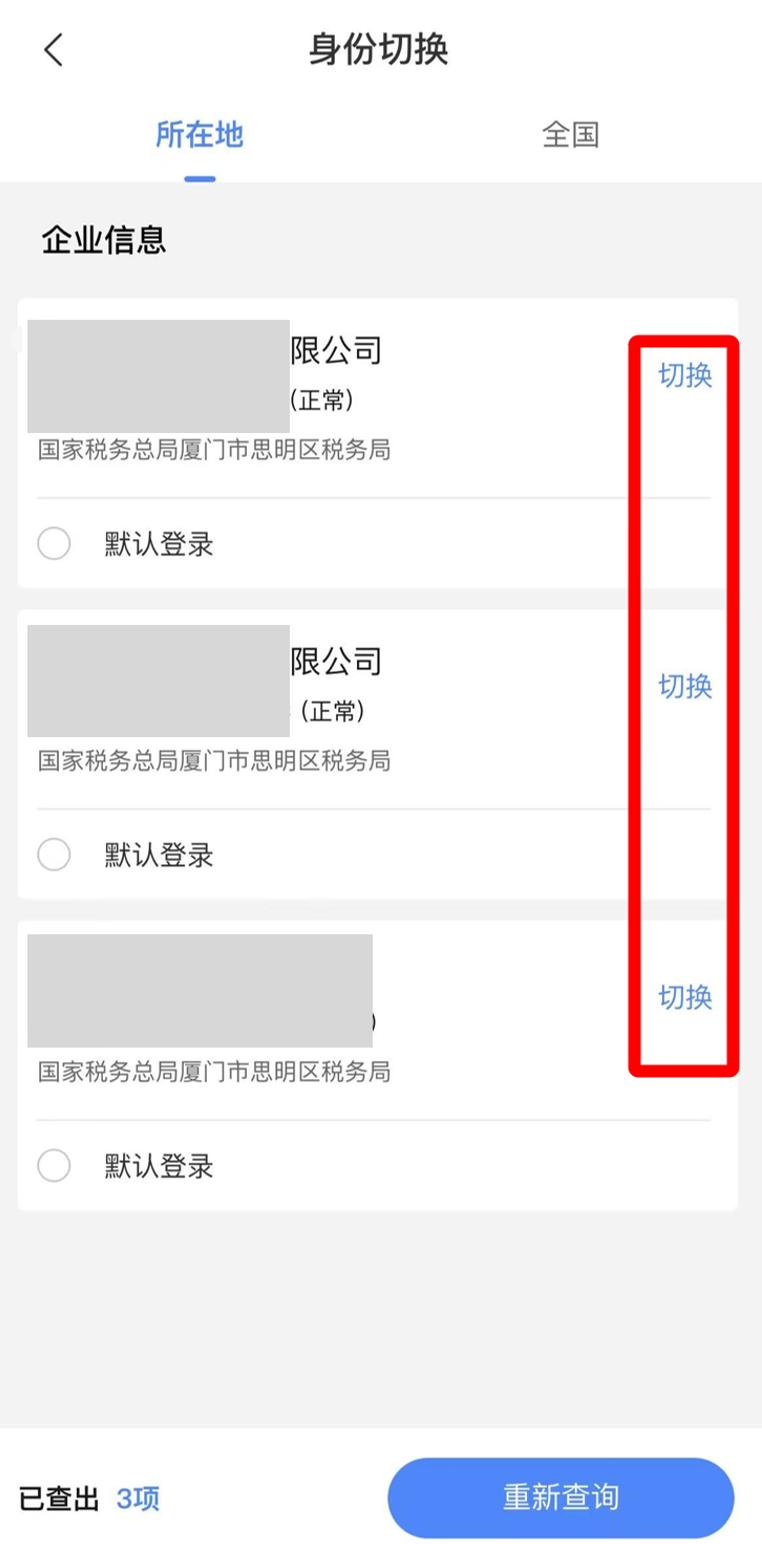Switch to the 所在地 tab

(199, 135)
